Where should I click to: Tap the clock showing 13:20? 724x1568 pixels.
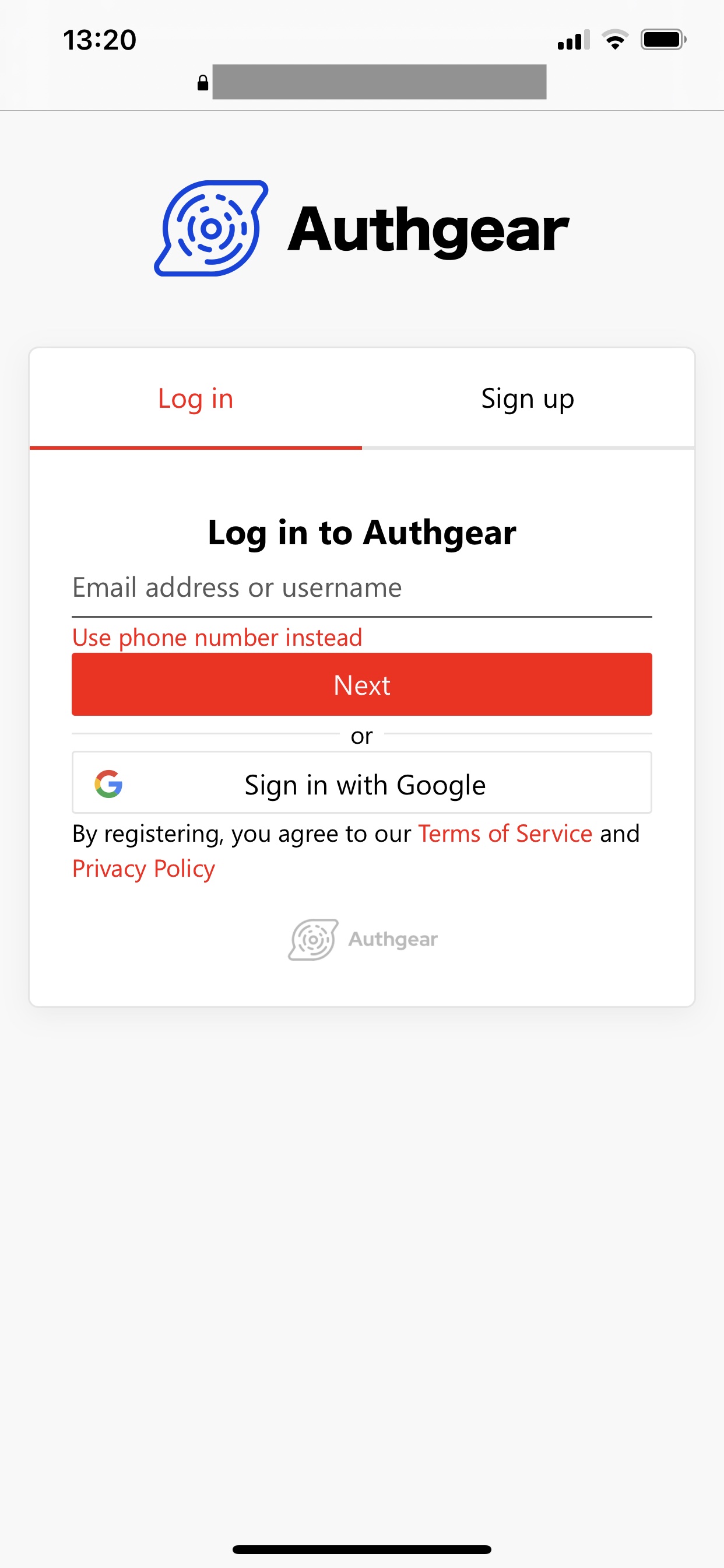pyautogui.click(x=99, y=40)
